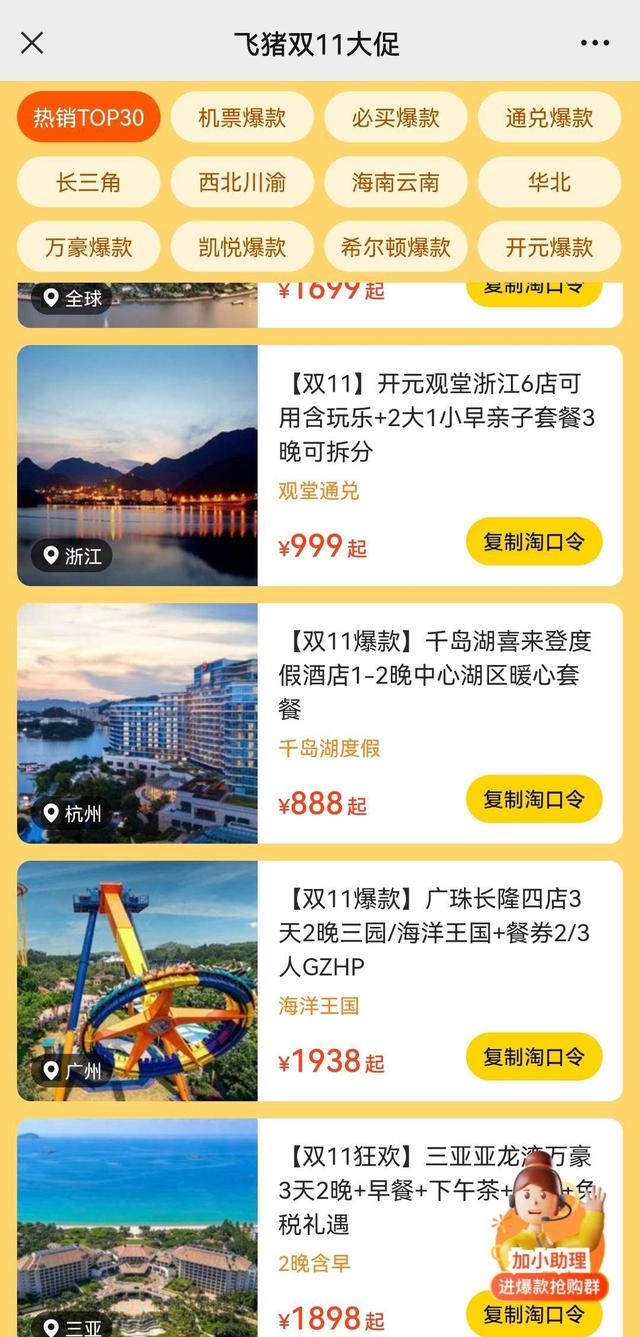Show the 必买爆款 deals
The height and width of the screenshot is (1337, 640).
(396, 118)
